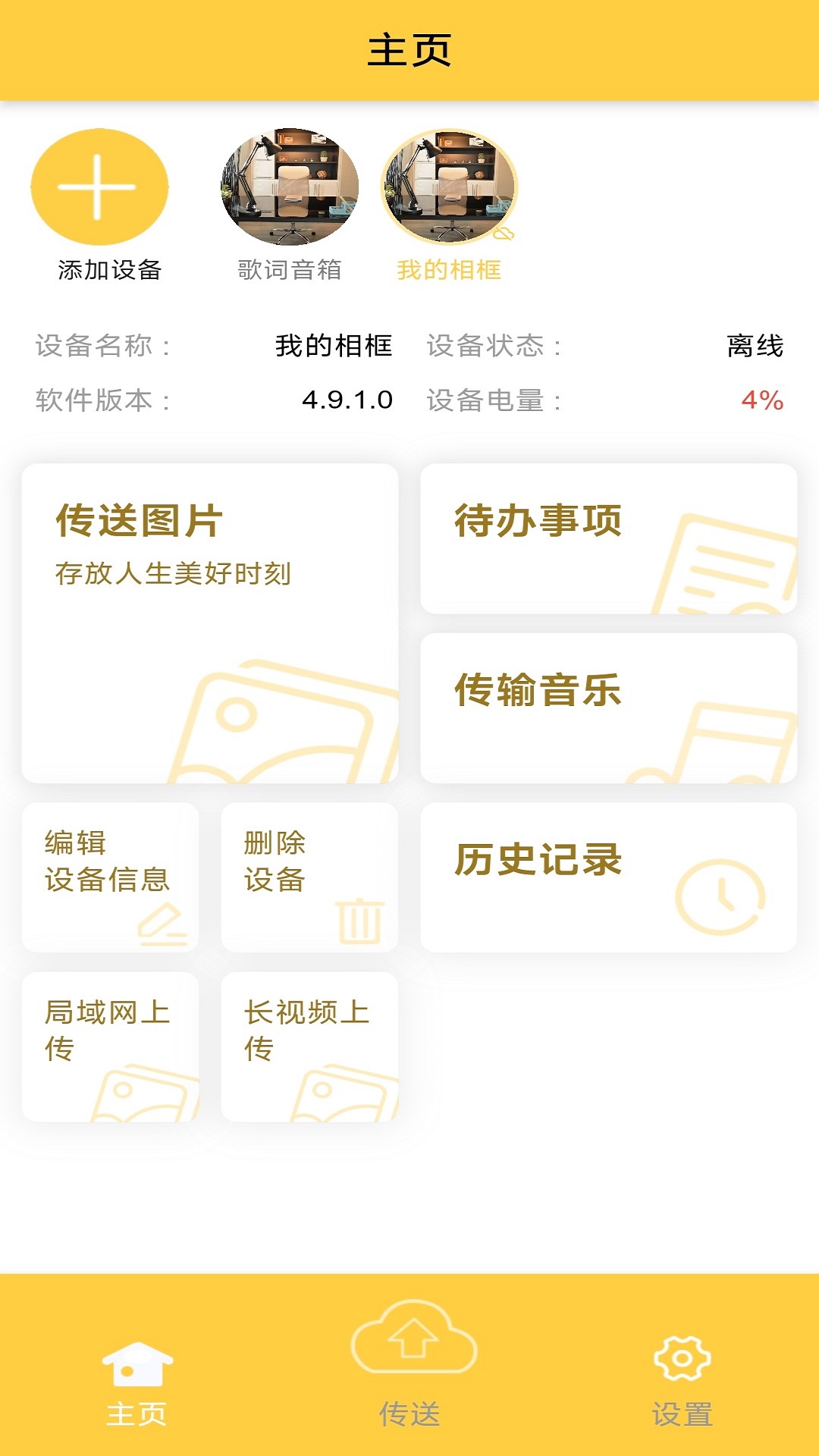The width and height of the screenshot is (819, 1456).
Task: Select the 我的相框 device avatar
Action: pyautogui.click(x=450, y=188)
